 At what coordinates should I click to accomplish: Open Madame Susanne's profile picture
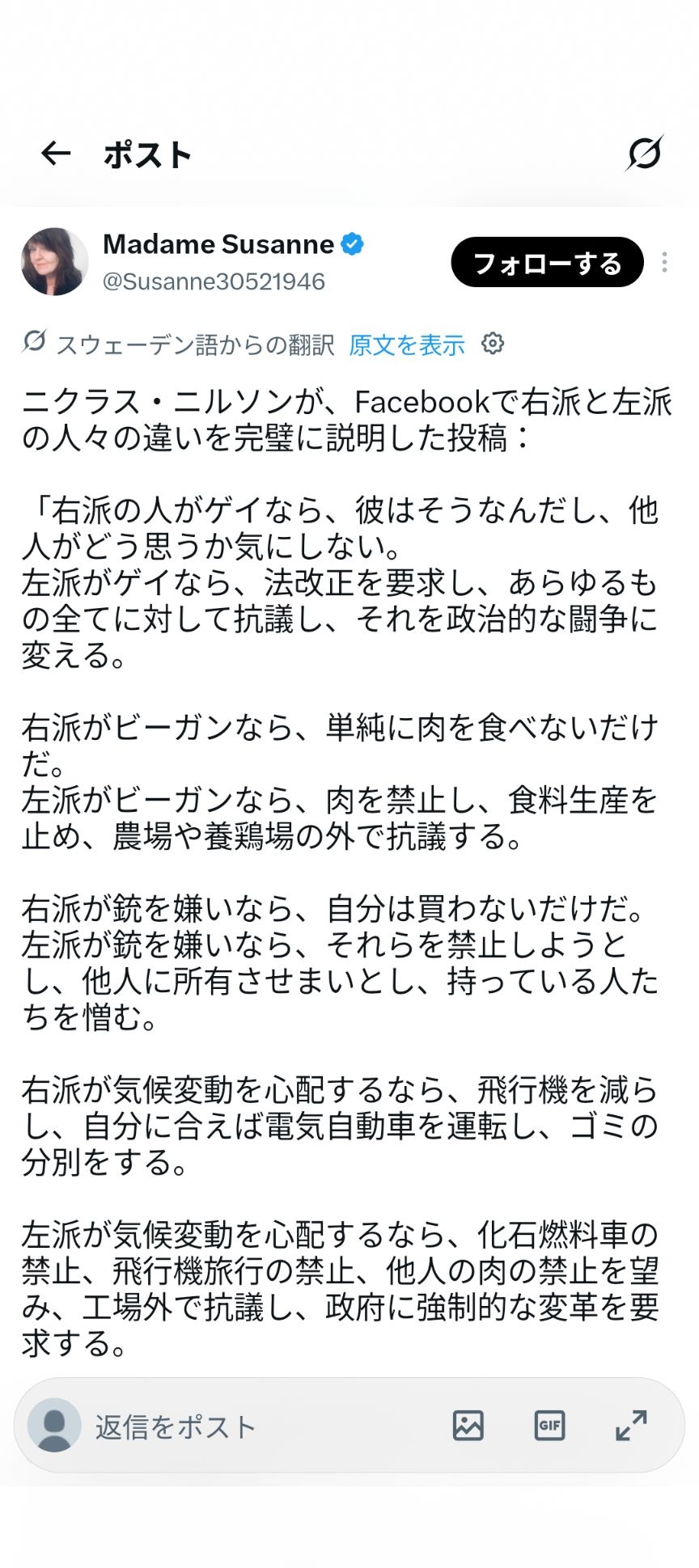click(54, 261)
